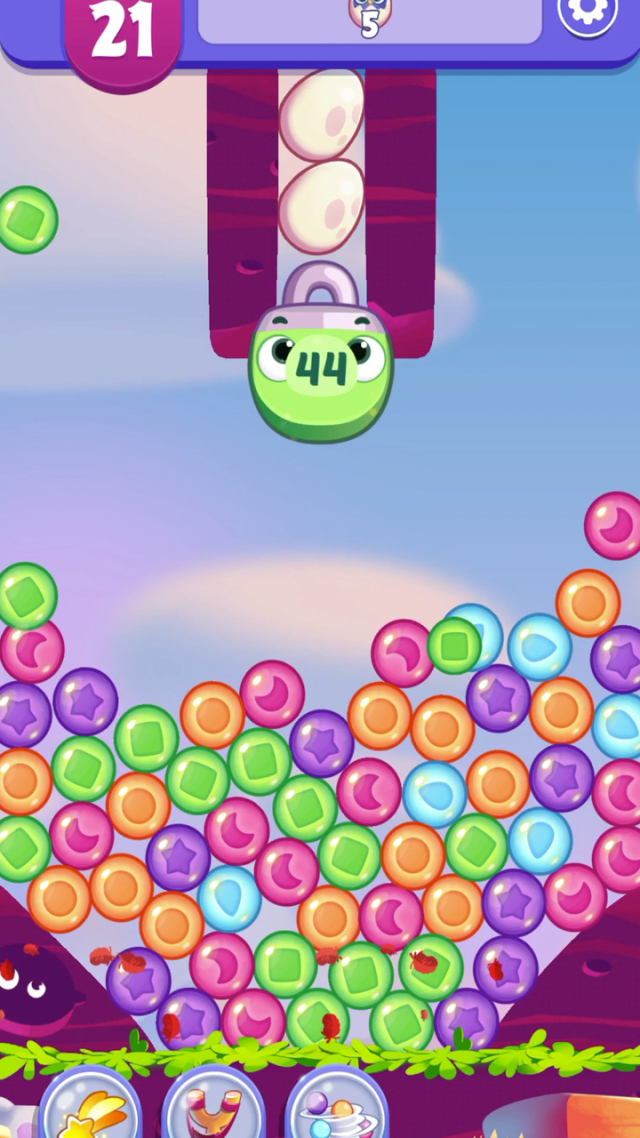Open the settings gear
The height and width of the screenshot is (1138, 640).
[587, 12]
